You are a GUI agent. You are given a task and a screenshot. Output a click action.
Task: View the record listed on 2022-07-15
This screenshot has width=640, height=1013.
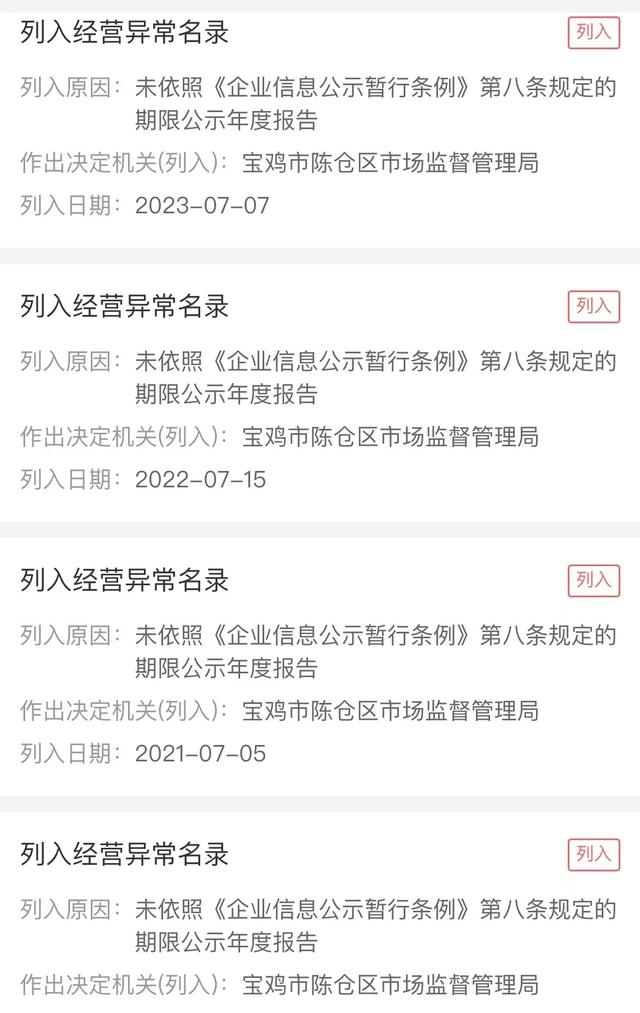coord(320,392)
